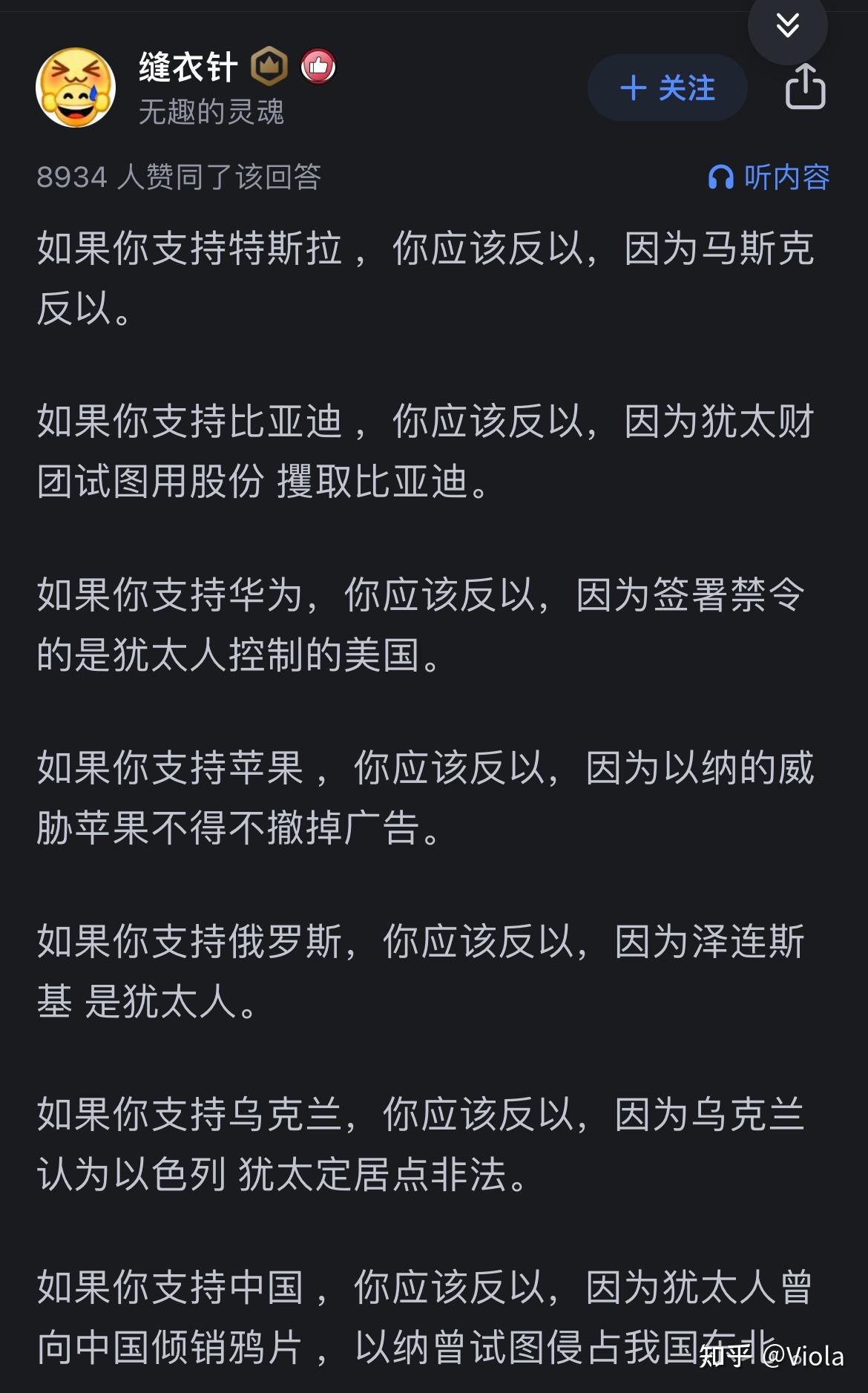Listen to the answer with 听内容
This screenshot has height=1393, width=868.
coord(769,177)
